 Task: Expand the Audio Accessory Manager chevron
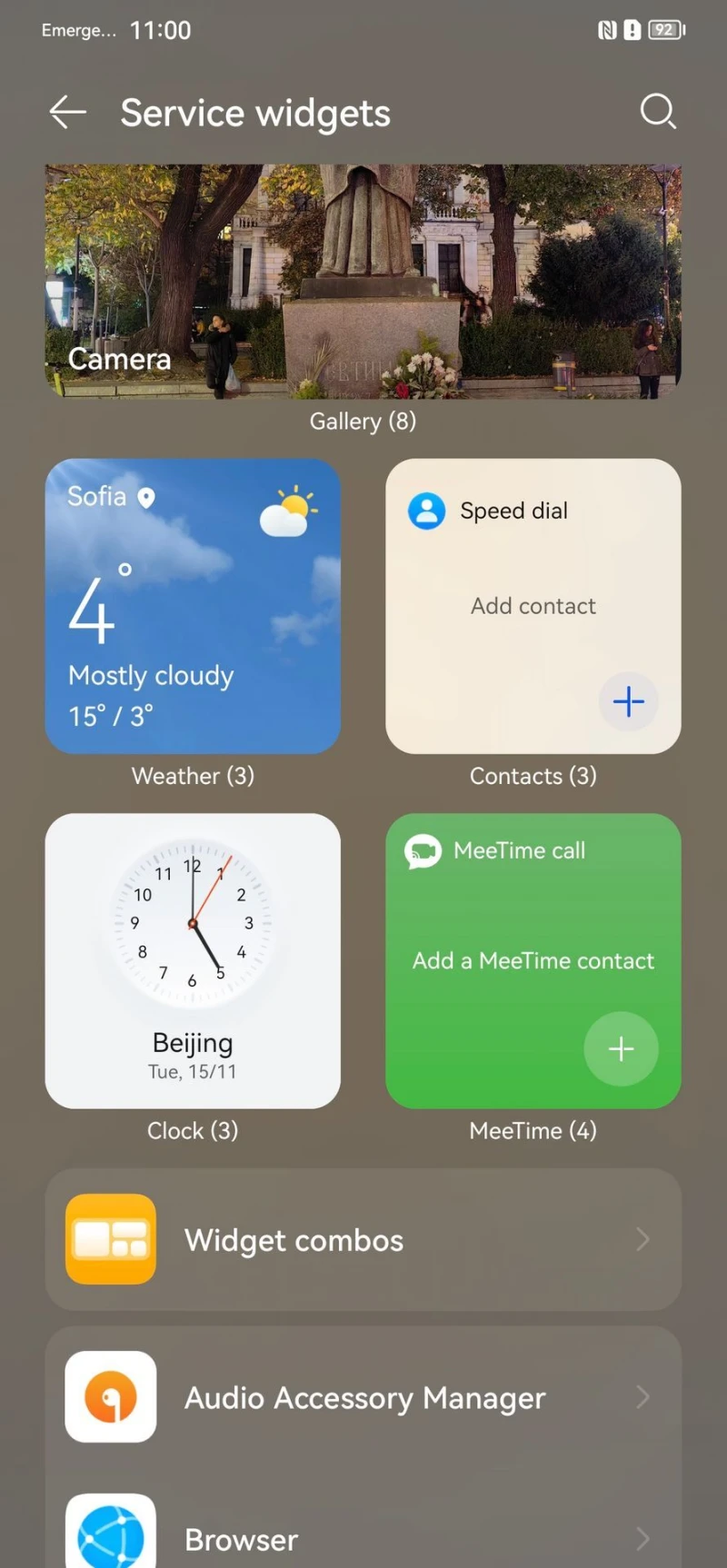(x=642, y=1397)
